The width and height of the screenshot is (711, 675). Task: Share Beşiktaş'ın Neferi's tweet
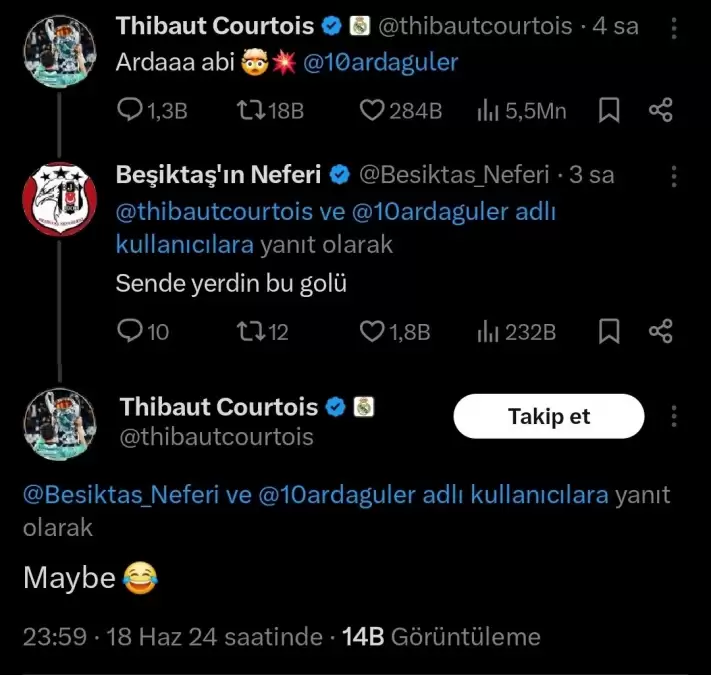pyautogui.click(x=661, y=331)
